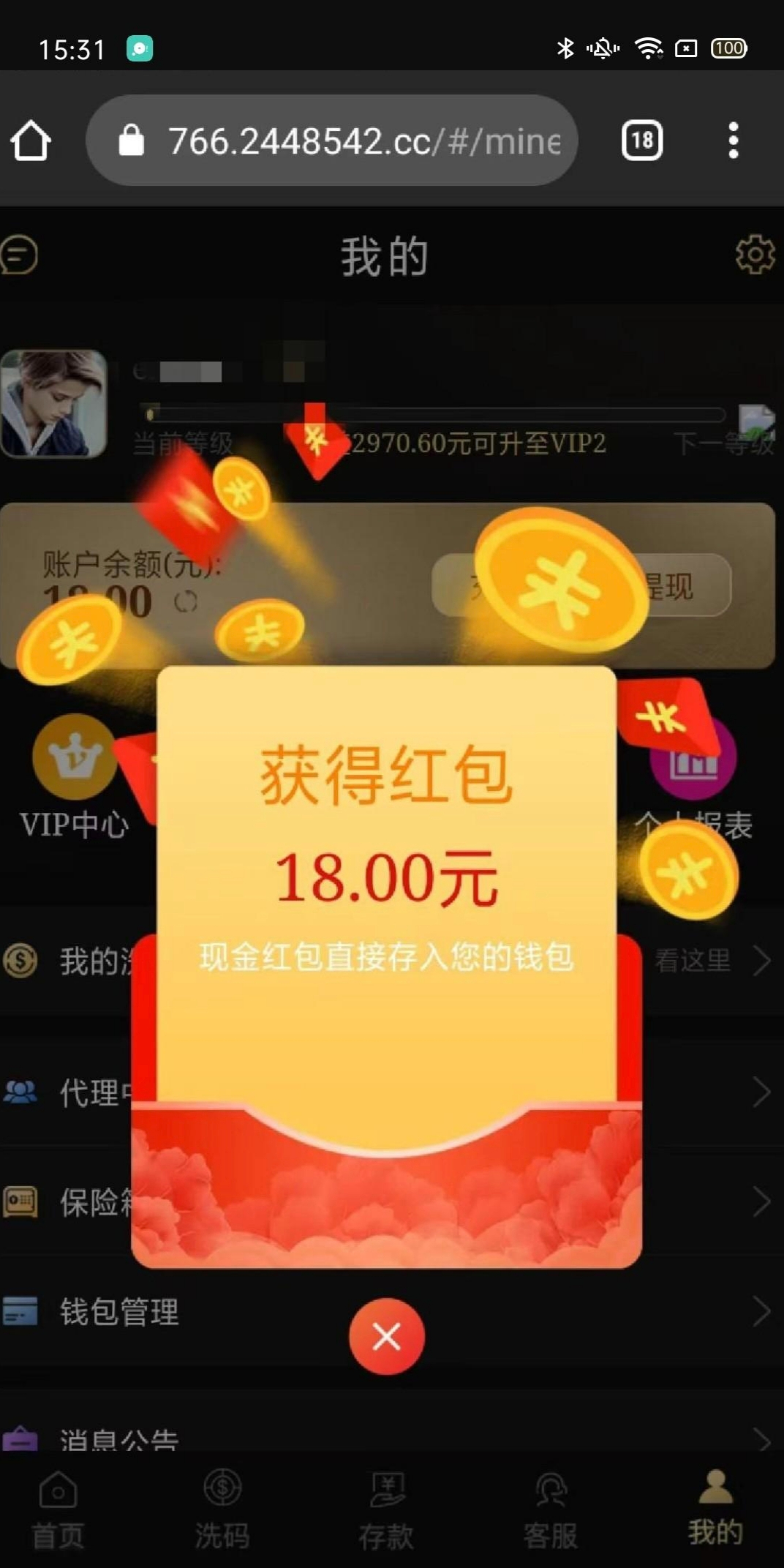The image size is (784, 1568).
Task: Switch to 我的 tab
Action: pos(715,1510)
